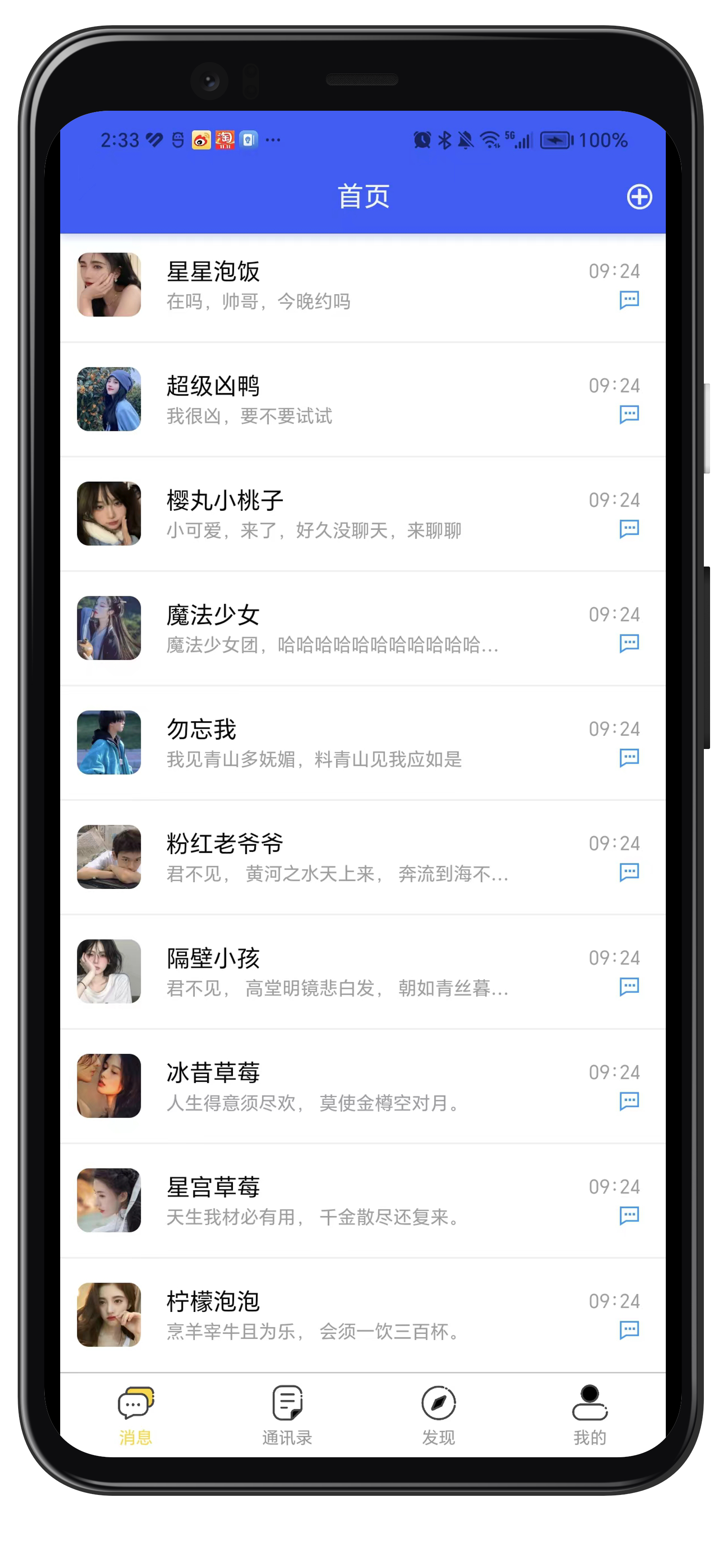
Task: Tap the 冰昔草莓 chat row
Action: point(362,1087)
